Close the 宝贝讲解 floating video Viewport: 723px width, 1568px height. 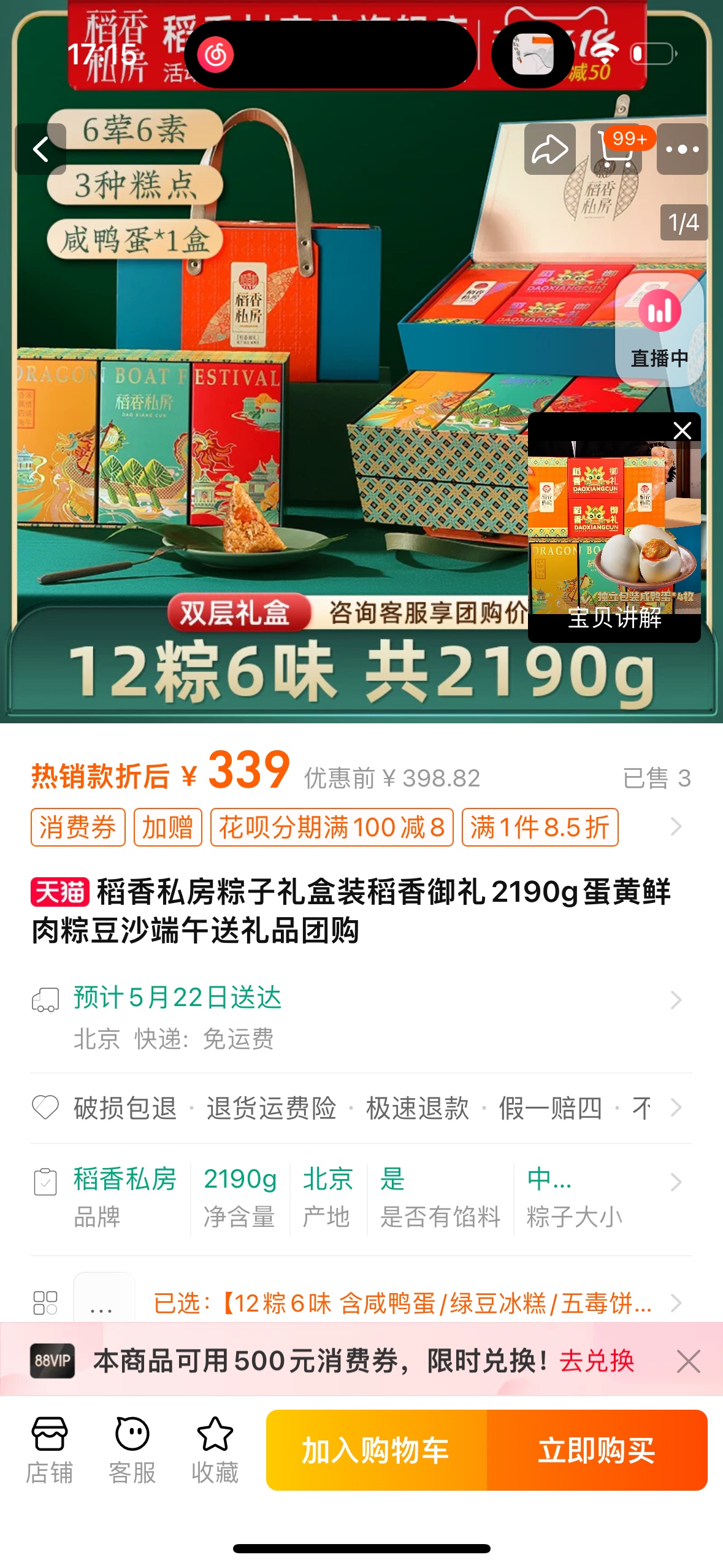pos(682,430)
